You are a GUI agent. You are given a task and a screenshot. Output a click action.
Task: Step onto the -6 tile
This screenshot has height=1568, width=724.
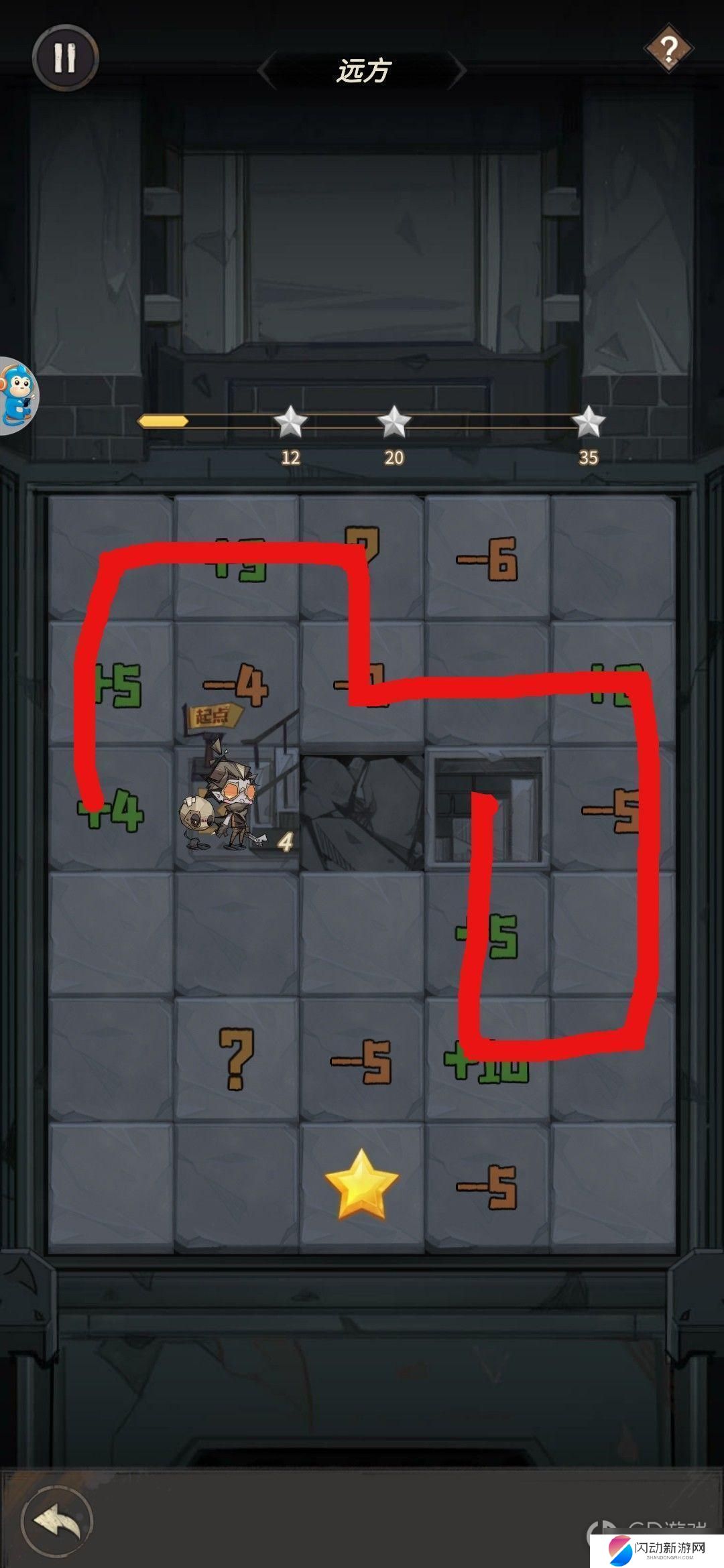click(x=487, y=557)
